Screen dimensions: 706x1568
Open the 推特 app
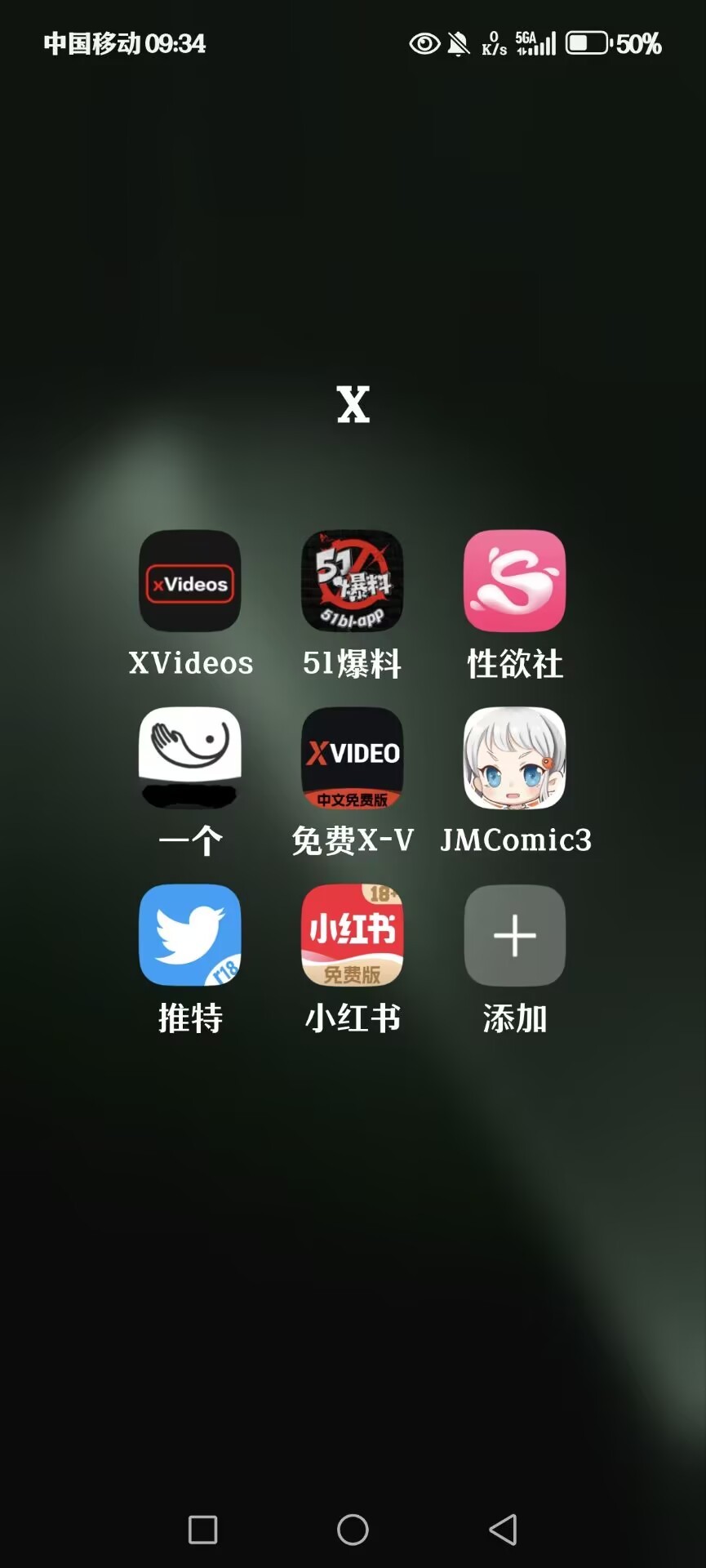(190, 935)
